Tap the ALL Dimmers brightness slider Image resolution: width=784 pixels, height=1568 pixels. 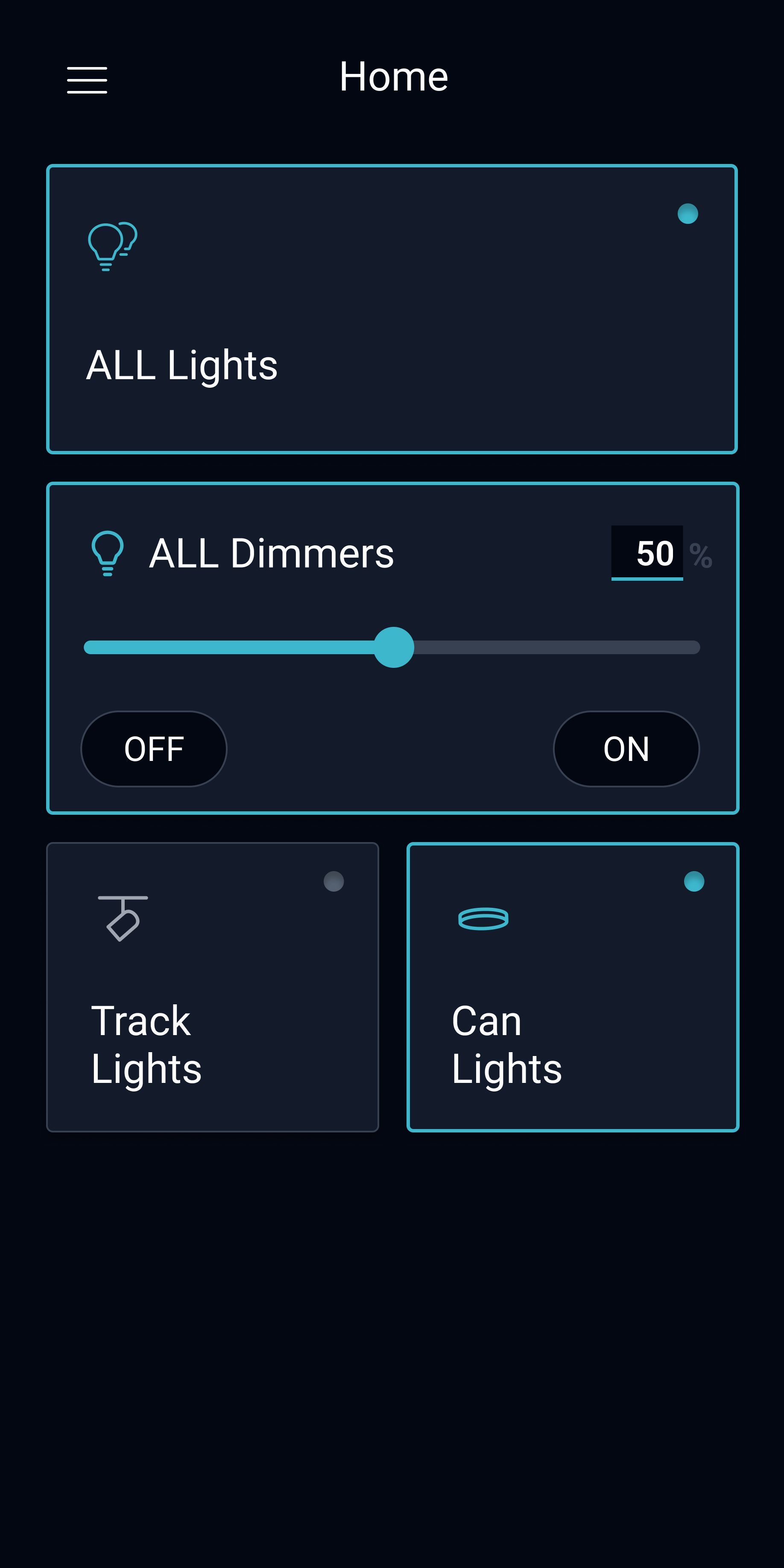[392, 647]
